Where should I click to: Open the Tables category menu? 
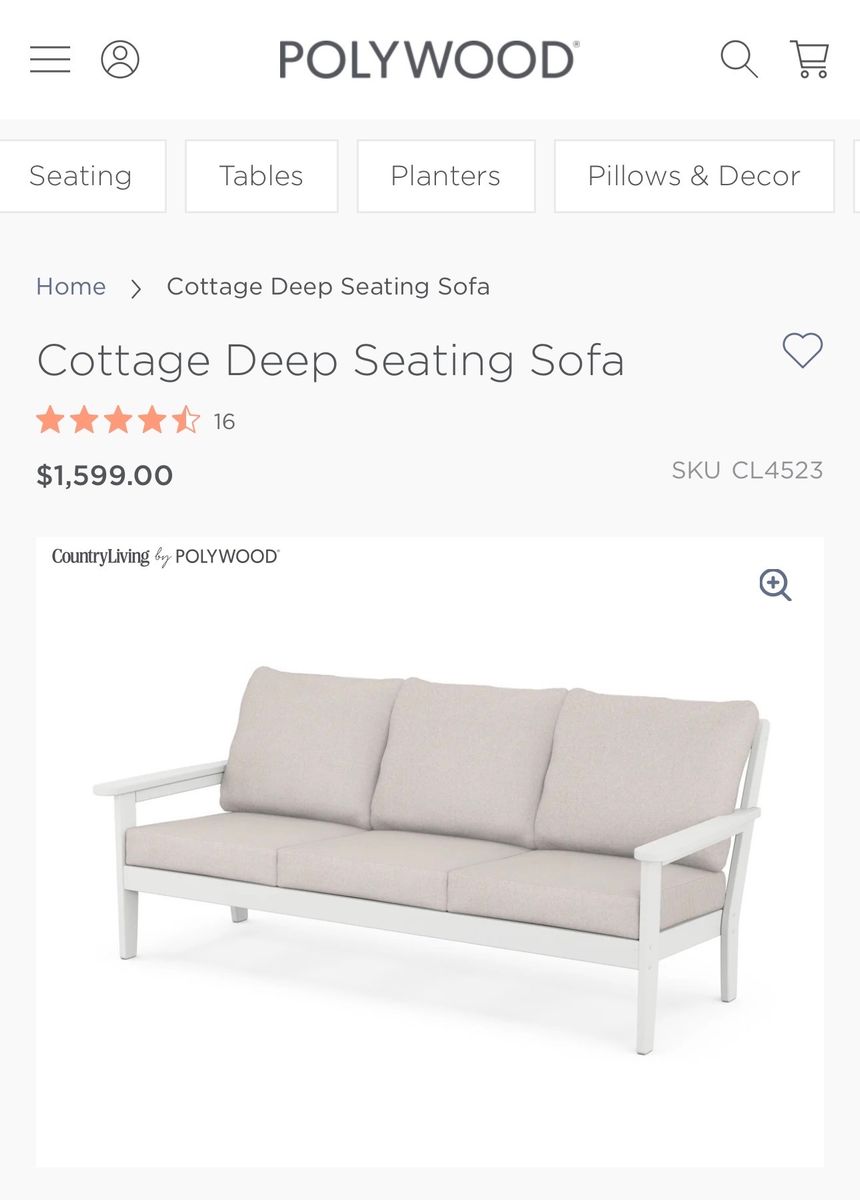[261, 176]
